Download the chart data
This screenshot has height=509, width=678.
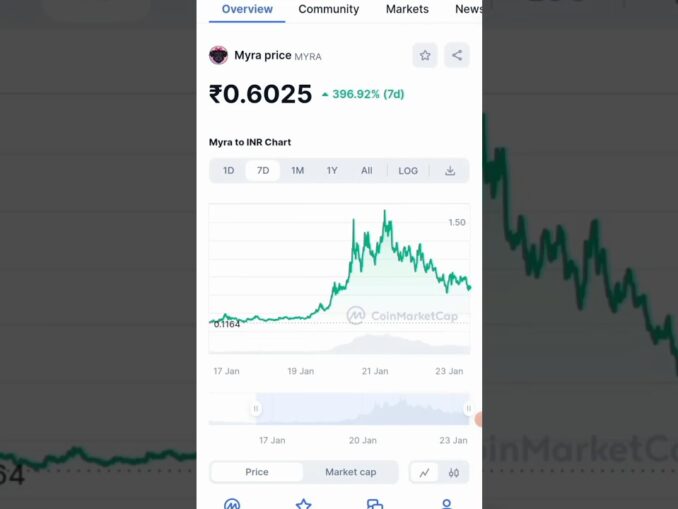tap(450, 171)
